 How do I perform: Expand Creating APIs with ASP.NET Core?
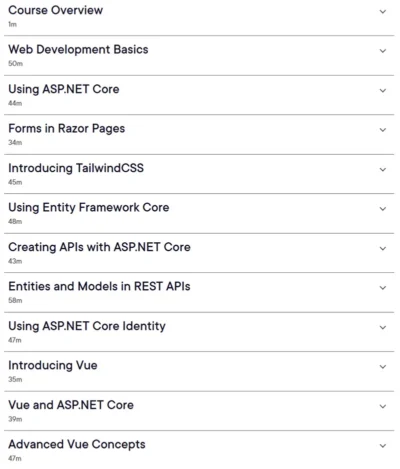click(199, 253)
